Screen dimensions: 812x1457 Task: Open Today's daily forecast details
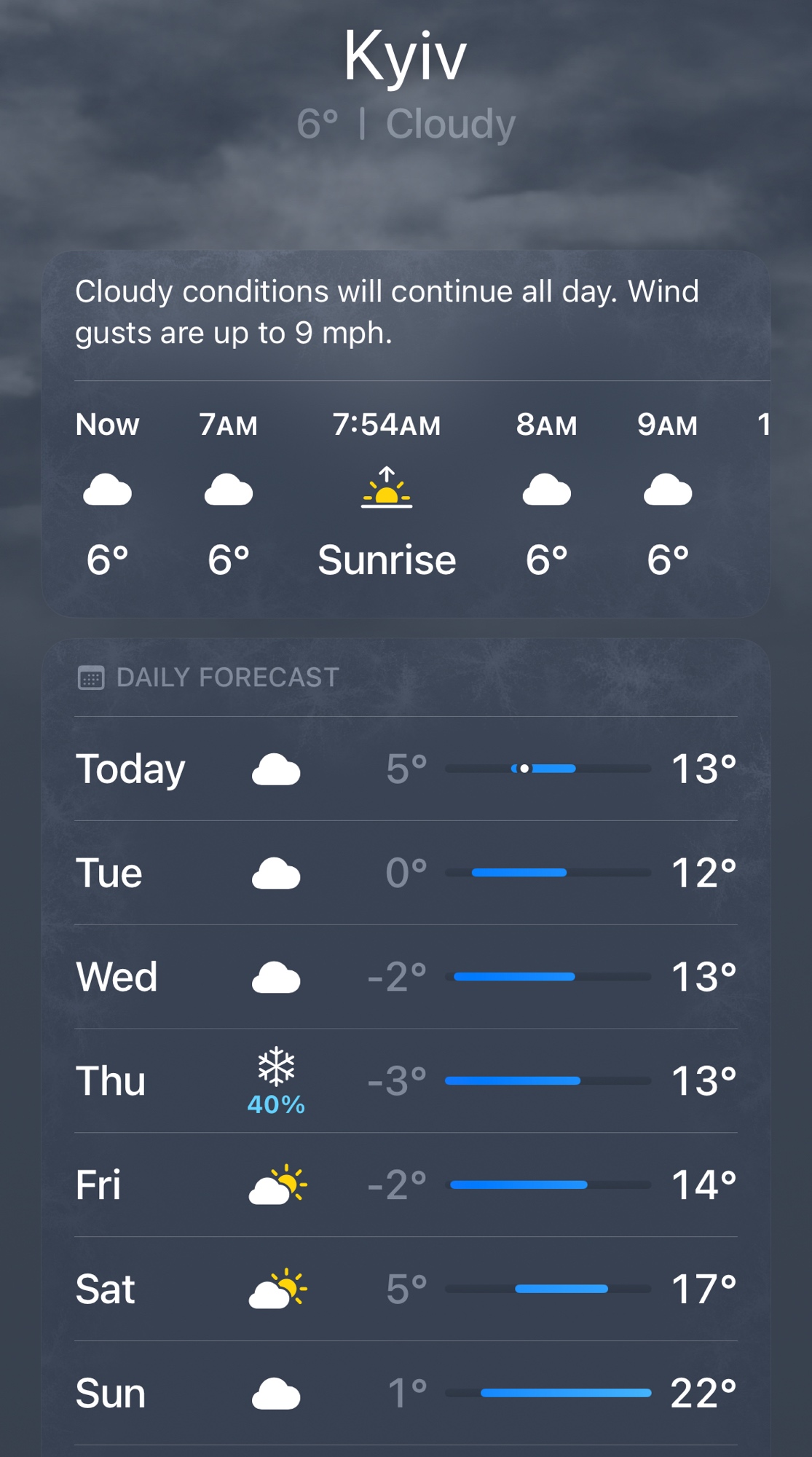pyautogui.click(x=405, y=769)
